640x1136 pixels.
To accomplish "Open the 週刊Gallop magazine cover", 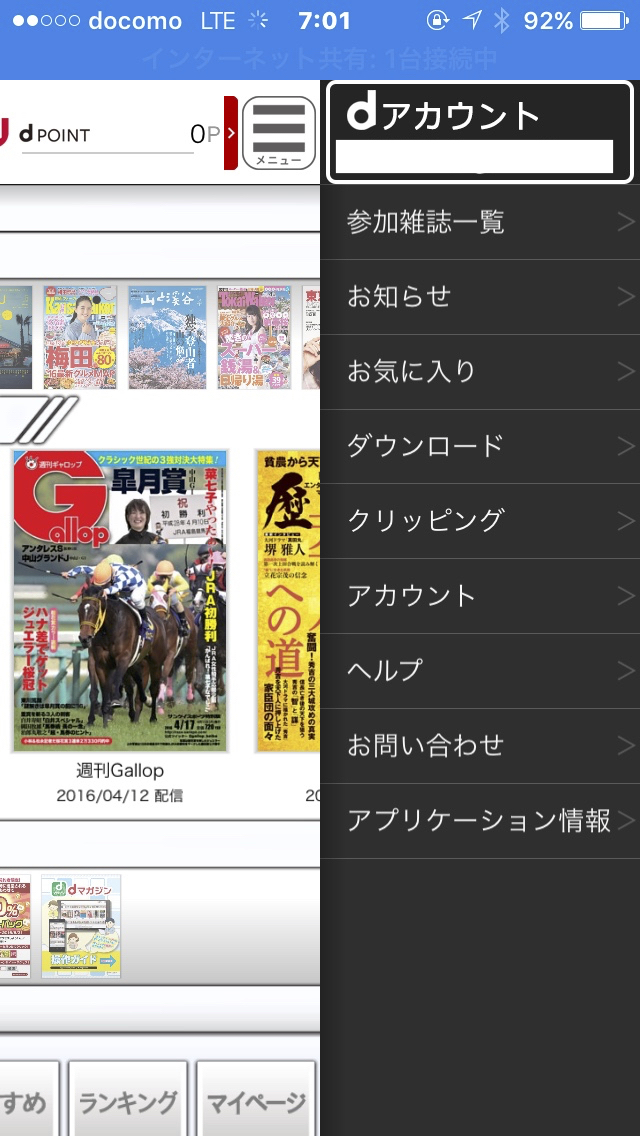I will (120, 600).
